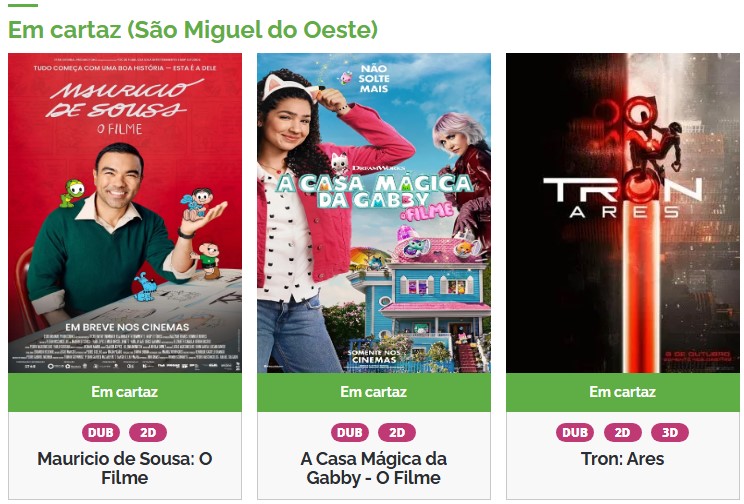Open the Mauricio de Sousa: O Filme poster

(125, 213)
